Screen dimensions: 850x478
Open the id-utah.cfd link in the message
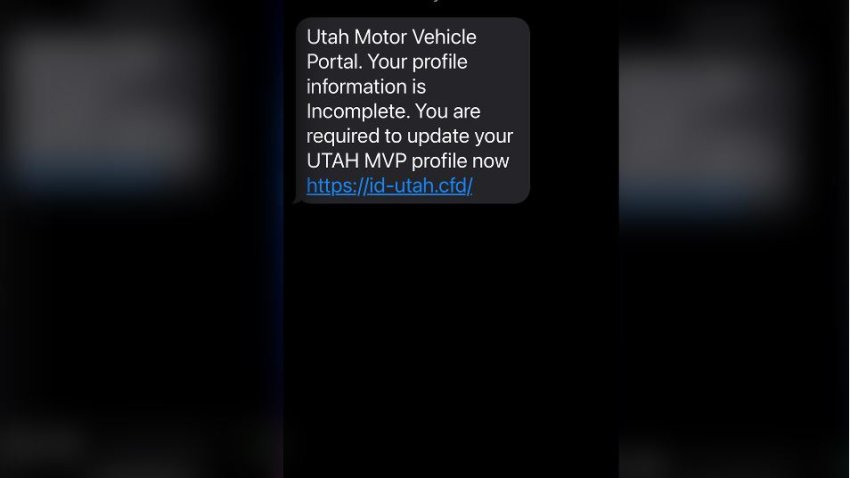tap(389, 186)
